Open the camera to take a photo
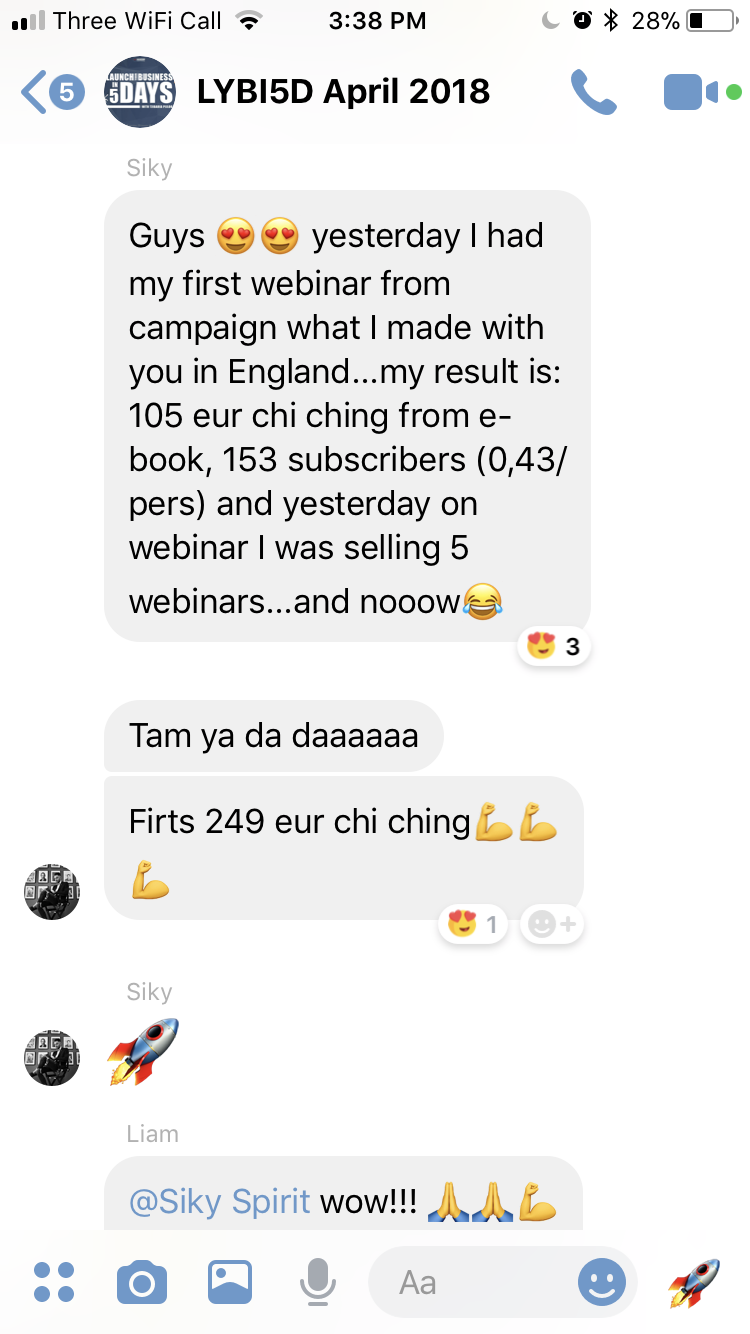 [142, 1281]
